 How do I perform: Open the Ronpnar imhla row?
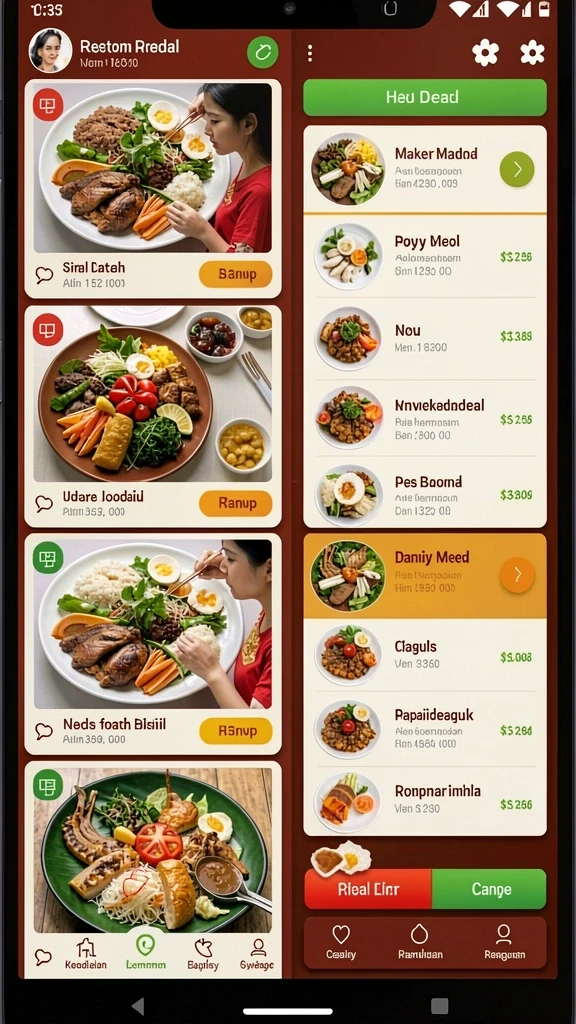tap(424, 801)
